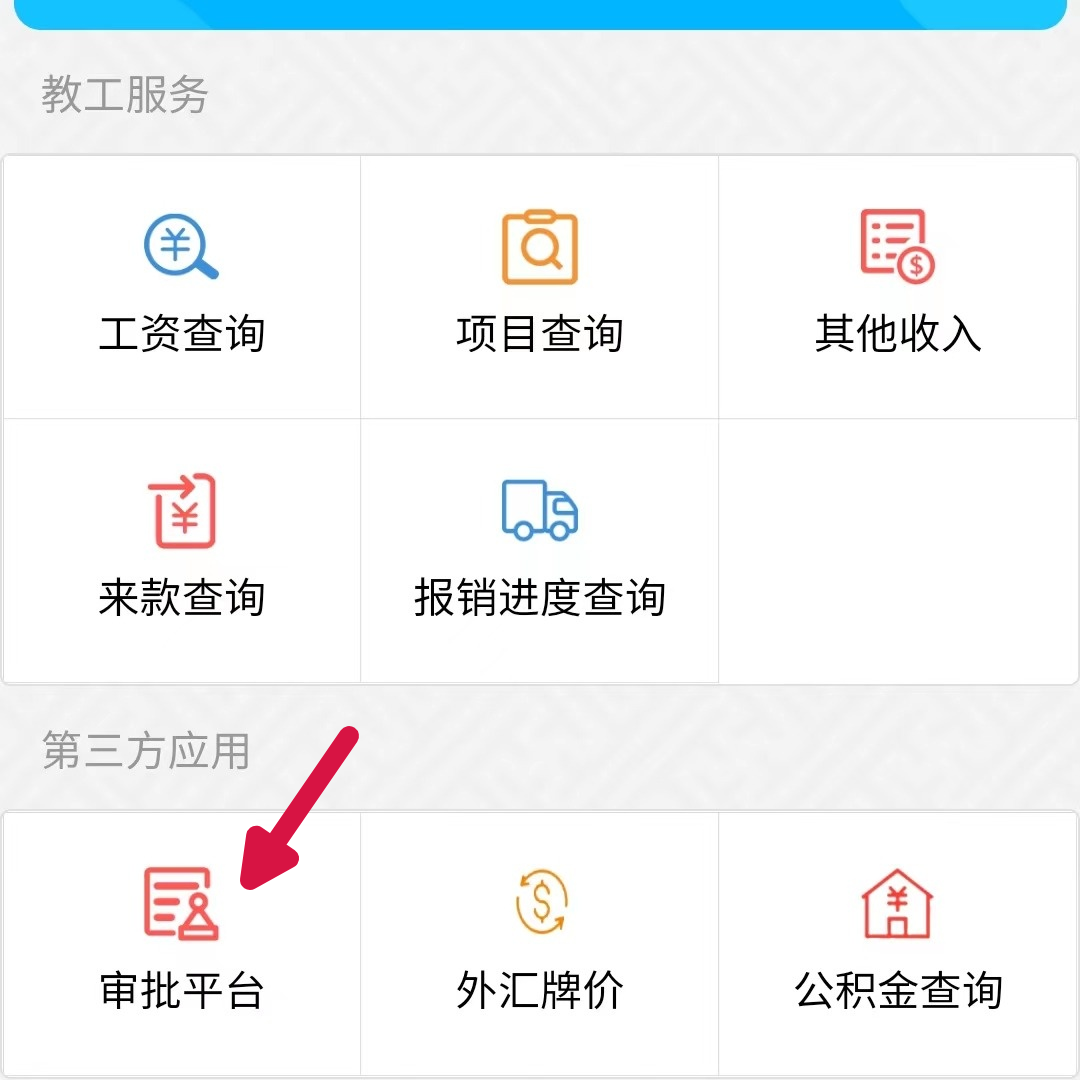Open 外汇牌价 exchange rates
This screenshot has height=1080, width=1080.
pyautogui.click(x=539, y=940)
